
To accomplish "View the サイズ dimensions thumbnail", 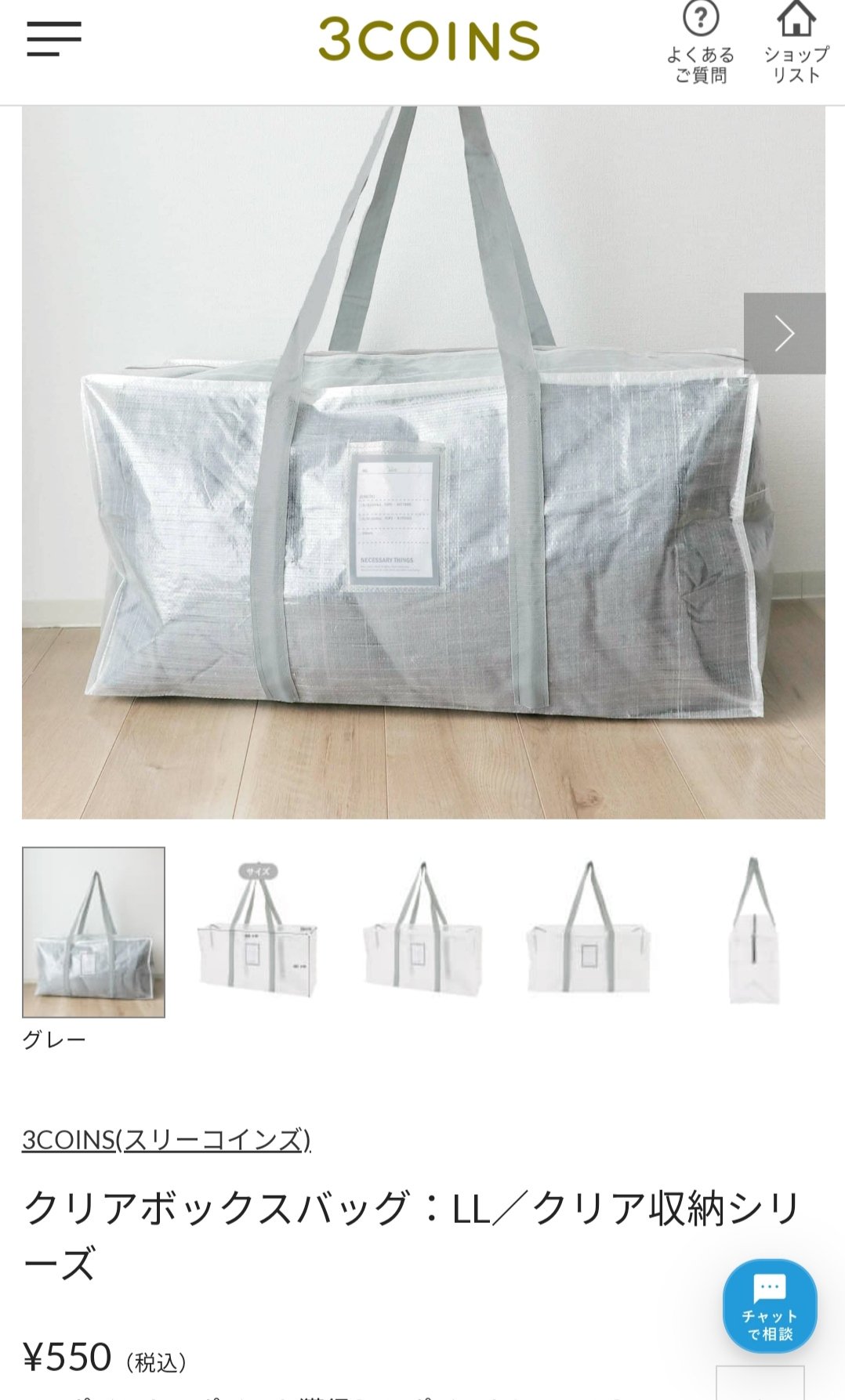I will [x=258, y=931].
